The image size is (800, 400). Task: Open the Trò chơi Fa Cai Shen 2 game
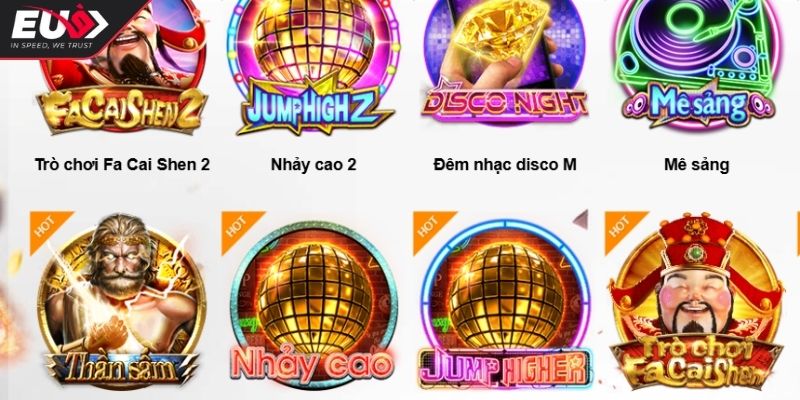click(x=120, y=70)
